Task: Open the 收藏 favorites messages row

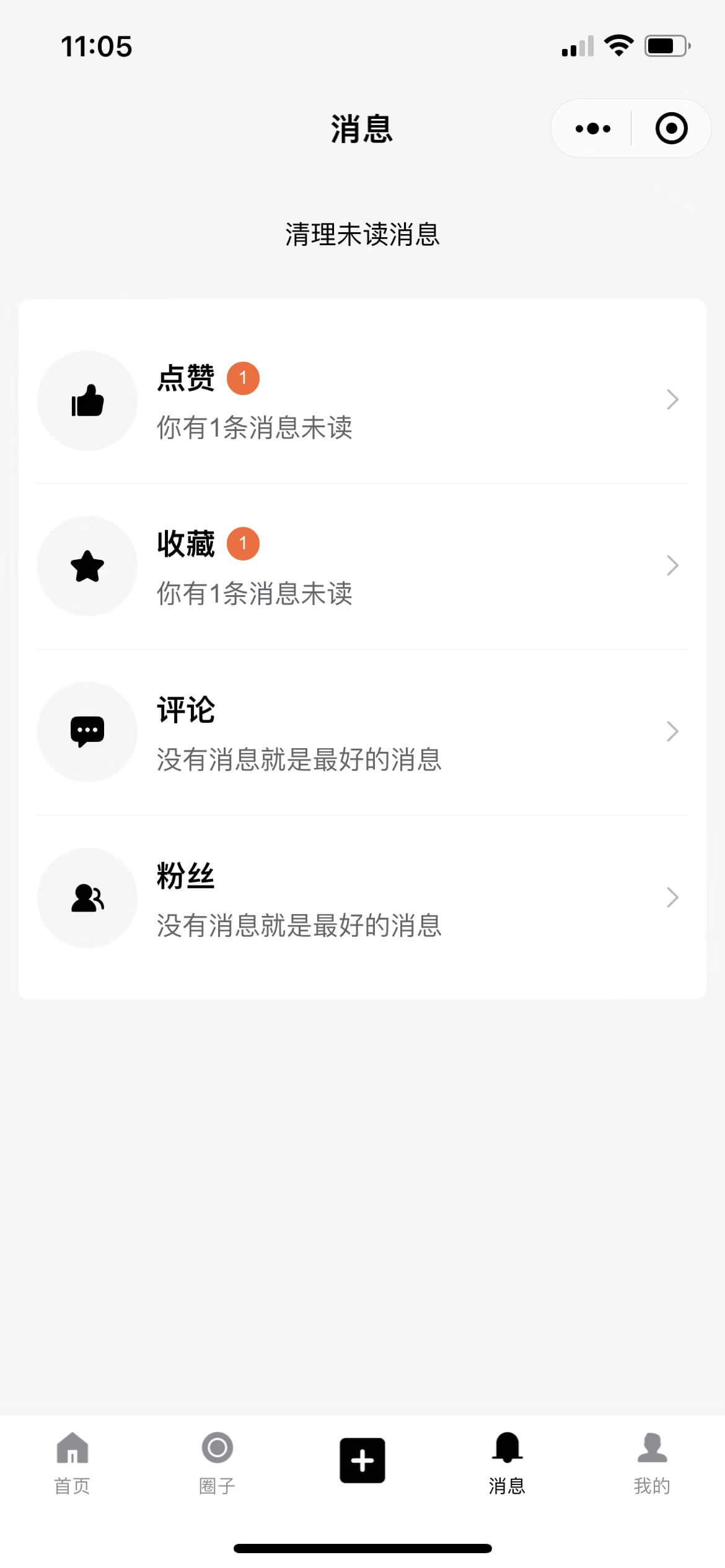Action: pos(362,566)
